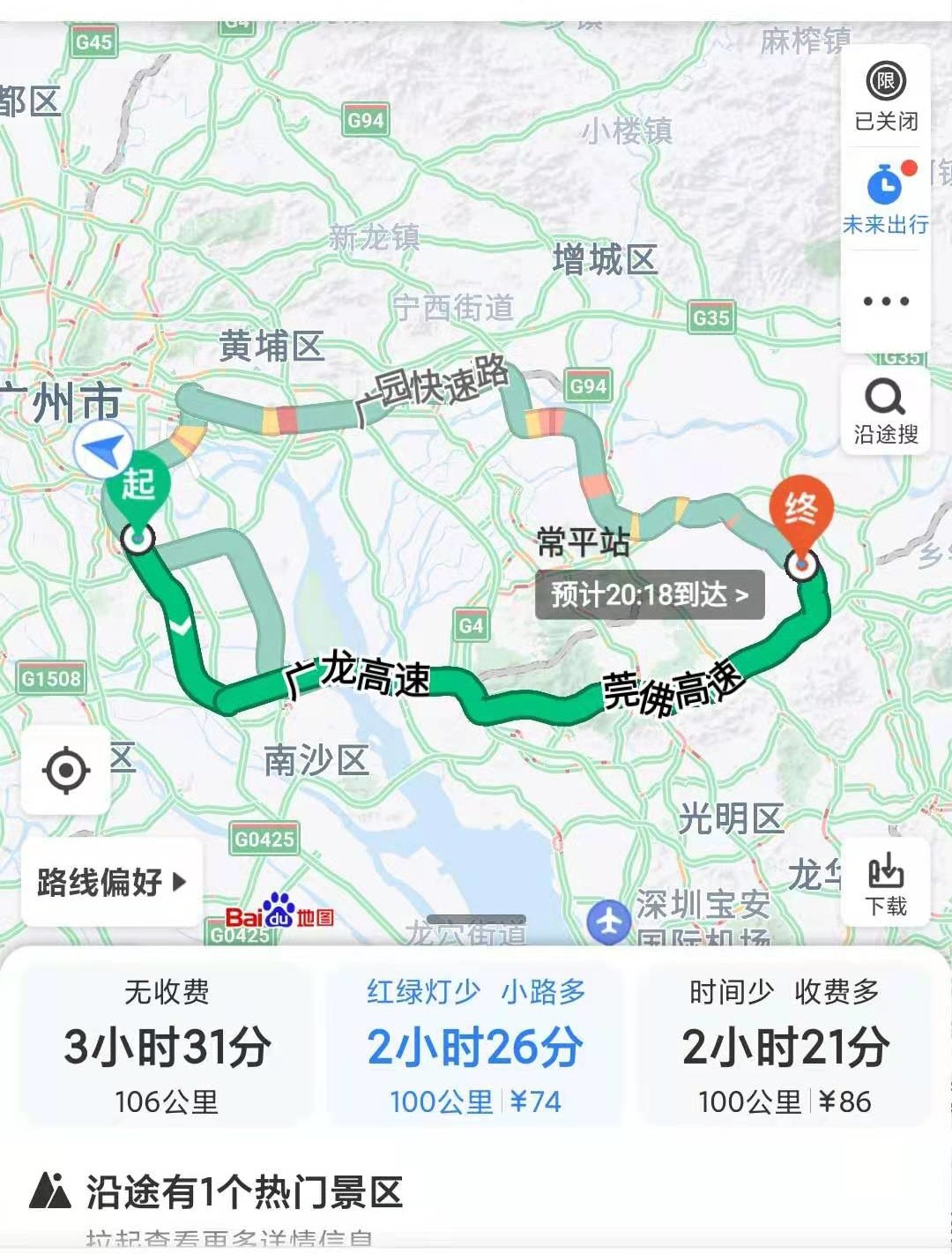
Task: Open the three-dot more options menu
Action: 886,302
